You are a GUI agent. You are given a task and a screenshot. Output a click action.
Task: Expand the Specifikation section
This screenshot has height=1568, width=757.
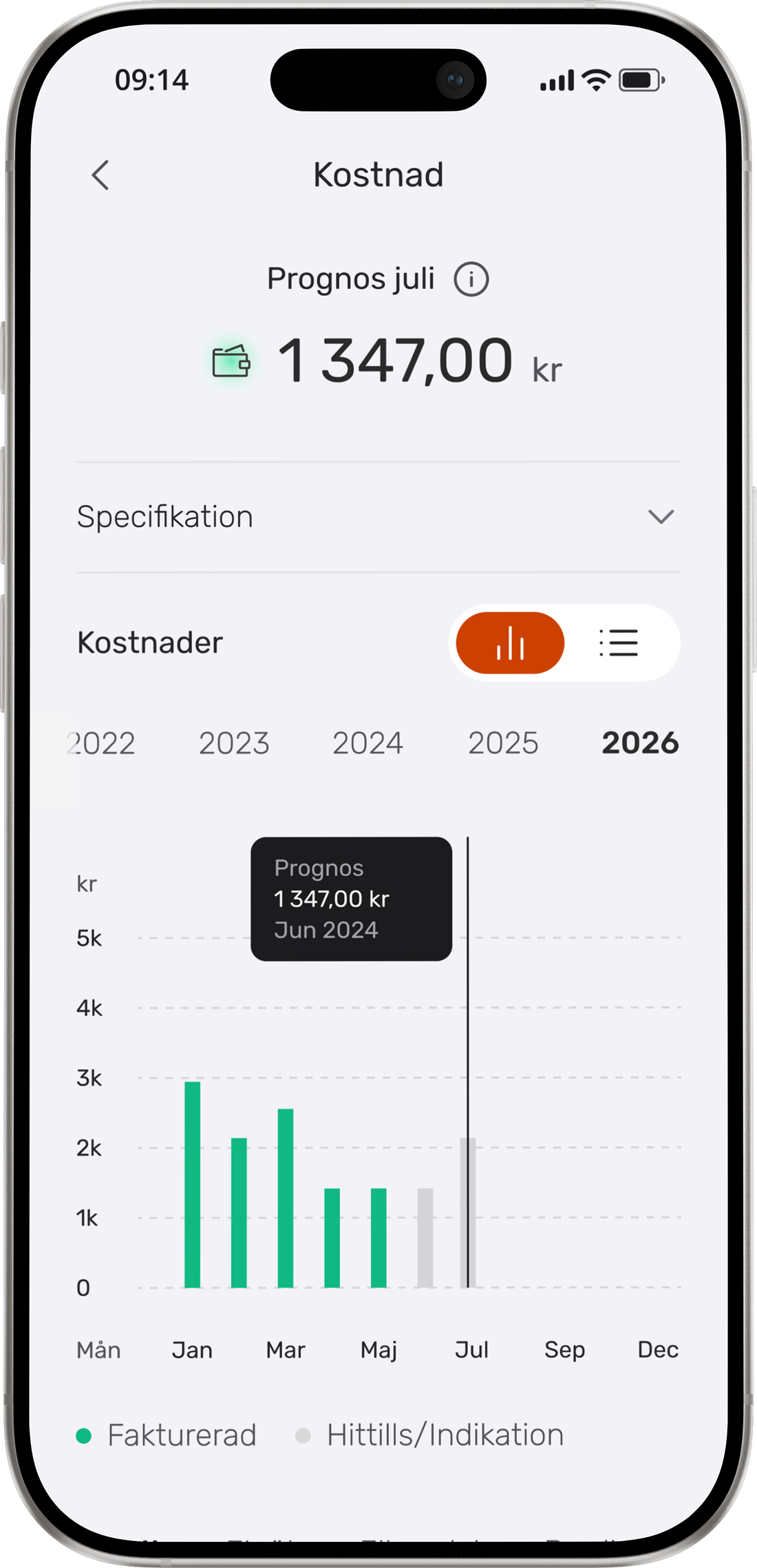point(378,517)
